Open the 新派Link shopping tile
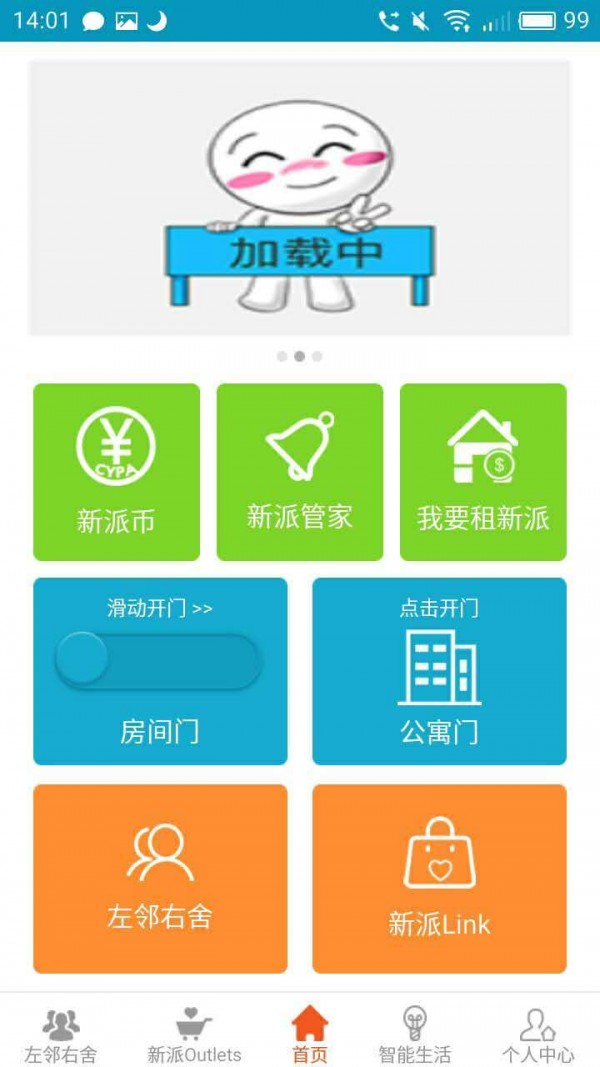Screen dimensions: 600x1067 point(439,878)
